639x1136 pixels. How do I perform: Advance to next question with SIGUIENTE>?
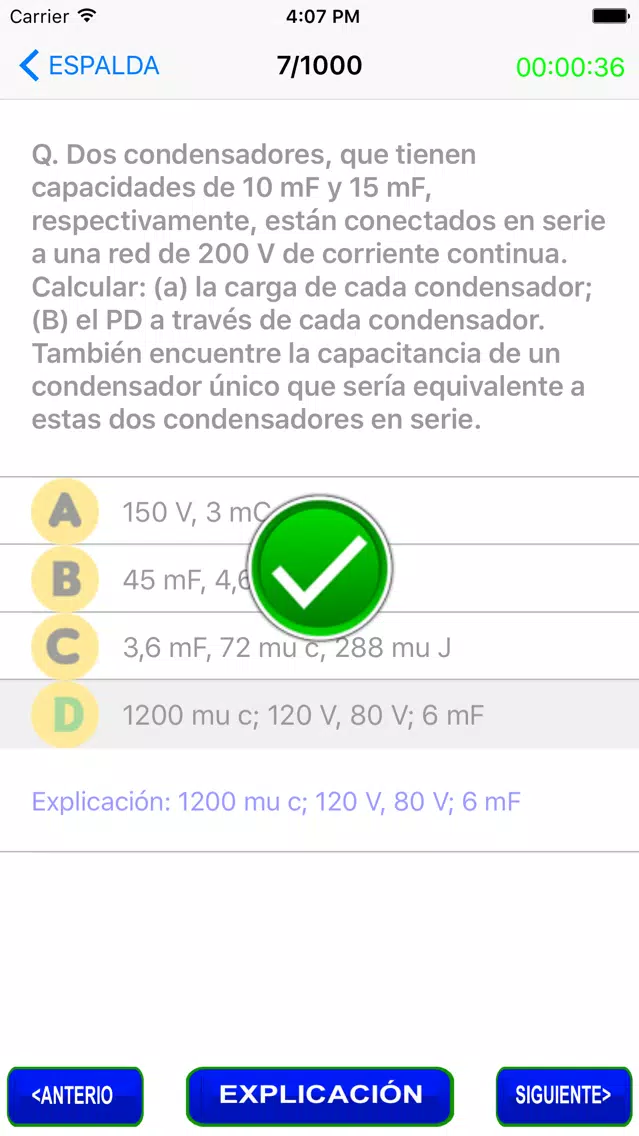coord(564,1095)
